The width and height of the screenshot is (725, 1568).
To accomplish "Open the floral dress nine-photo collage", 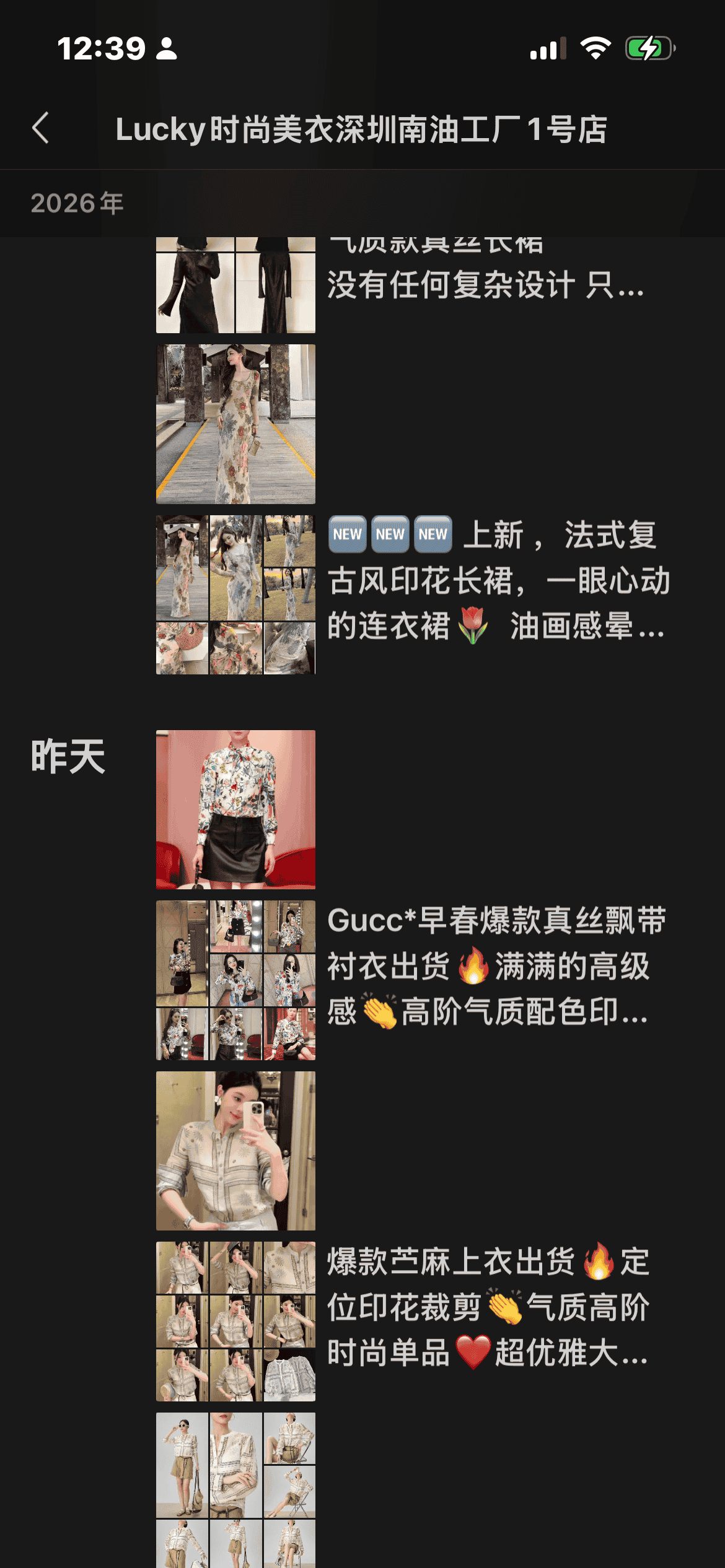I will pos(235,595).
